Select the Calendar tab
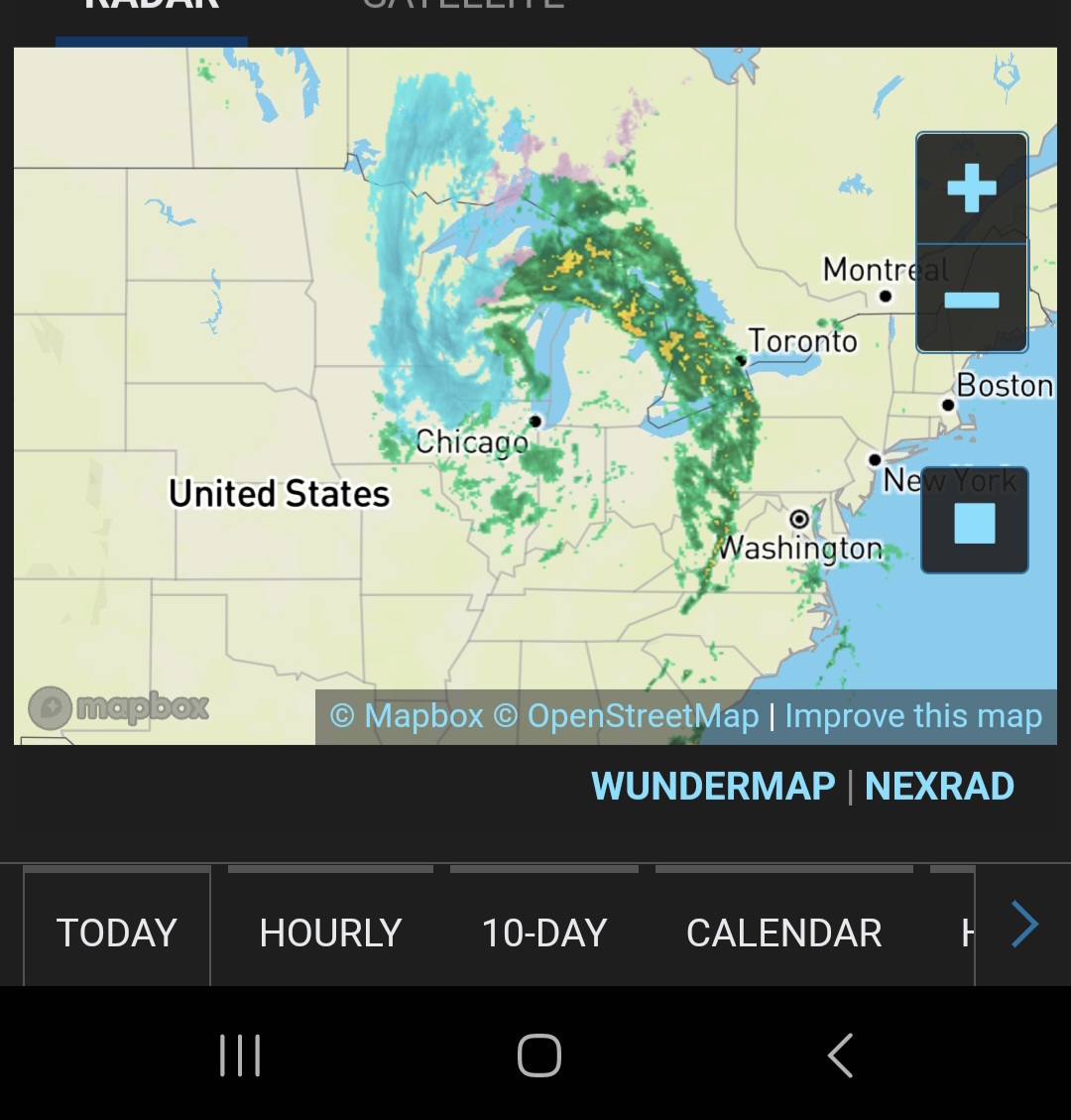Screen dimensions: 1071x1120 click(x=783, y=933)
